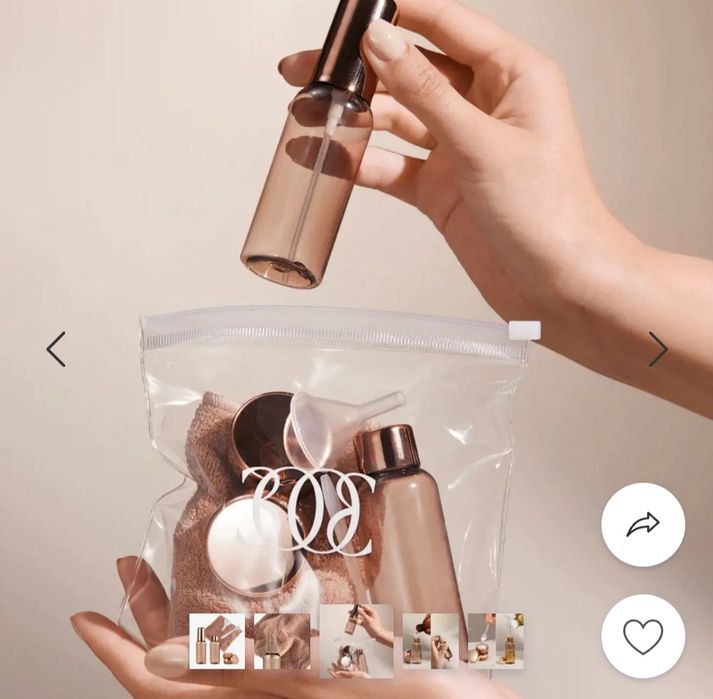The width and height of the screenshot is (713, 699).
Task: Share this product
Action: (643, 525)
